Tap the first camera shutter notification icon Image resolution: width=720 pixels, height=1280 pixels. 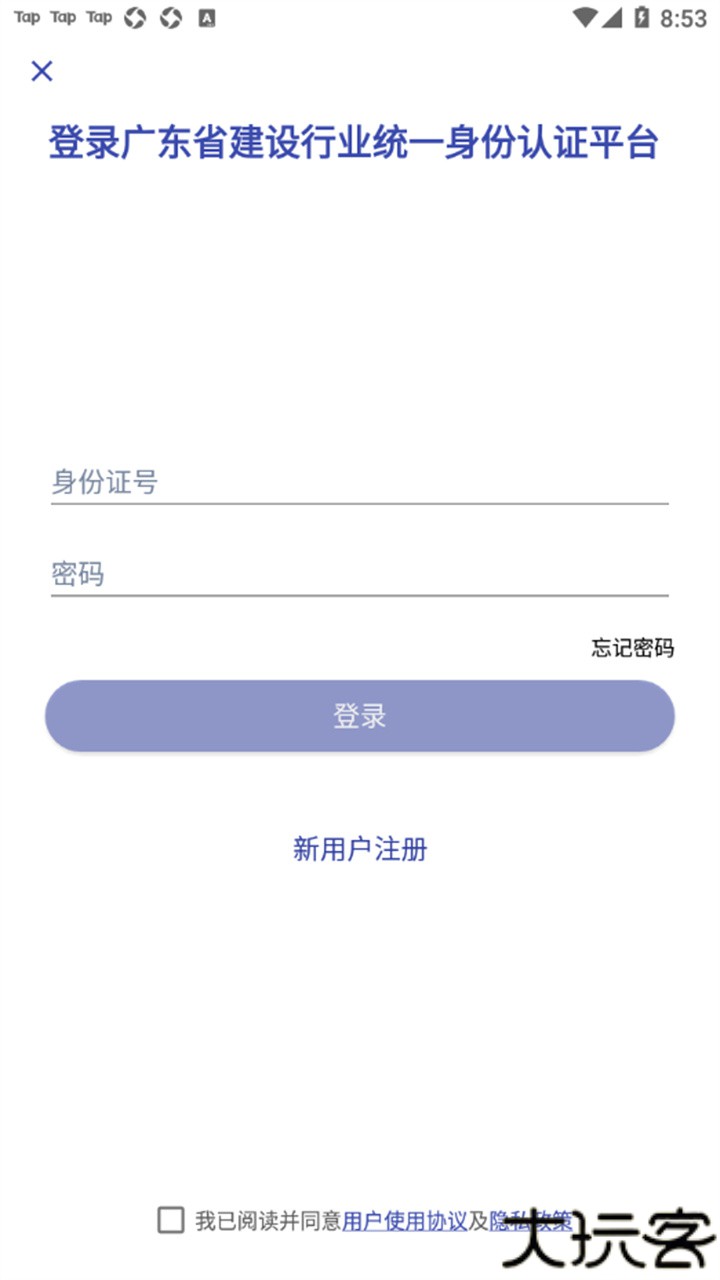[x=135, y=17]
